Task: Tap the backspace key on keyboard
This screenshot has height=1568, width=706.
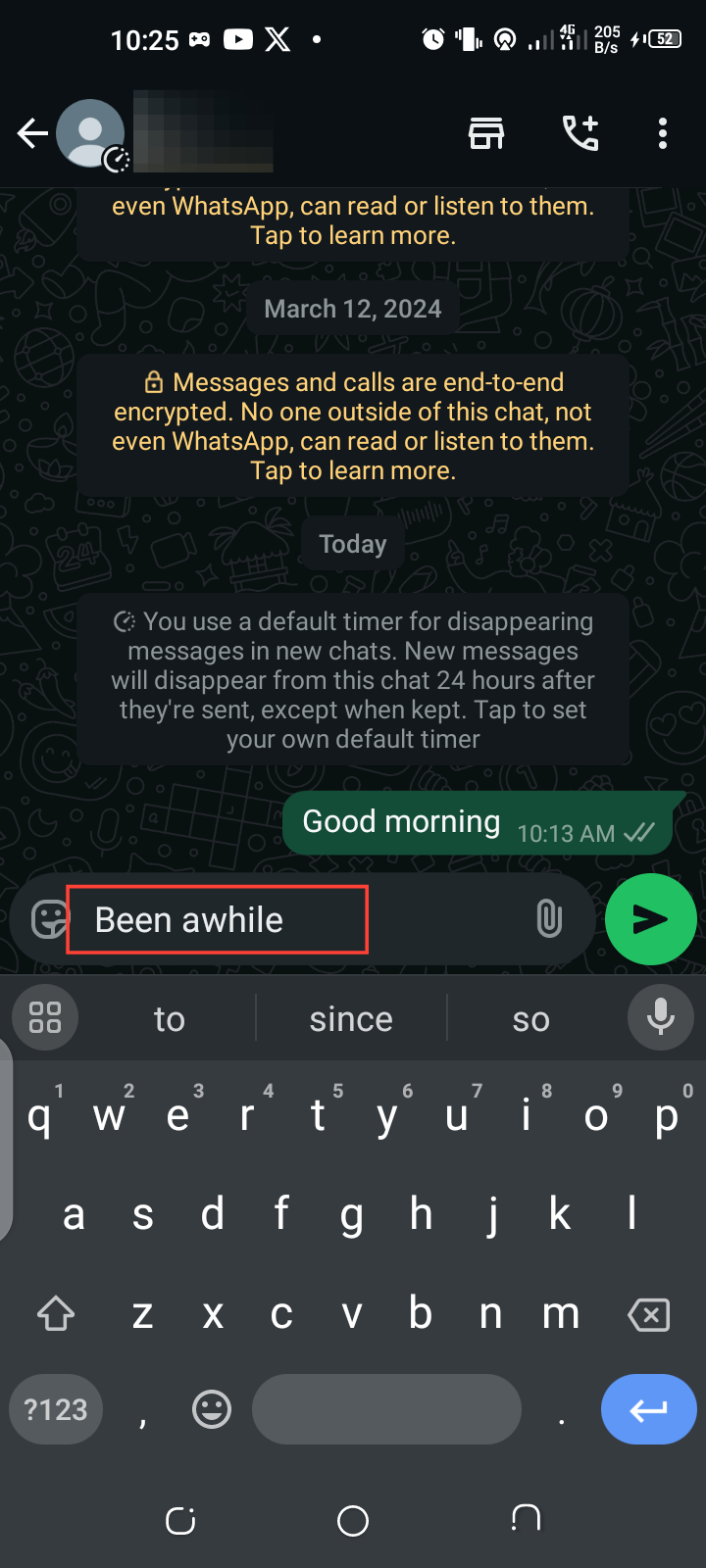Action: (648, 1314)
